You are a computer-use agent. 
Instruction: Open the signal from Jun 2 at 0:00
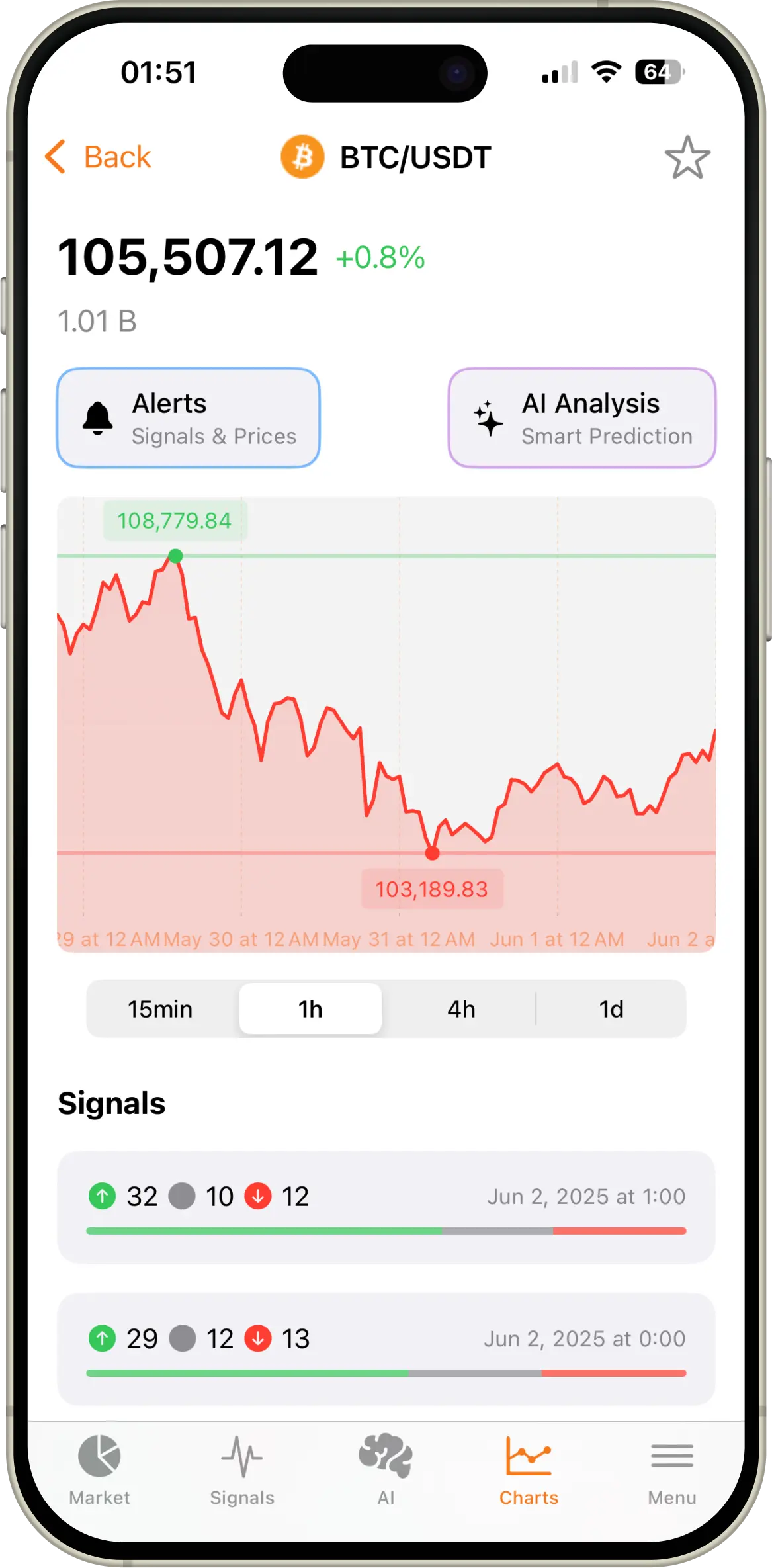tap(386, 1348)
